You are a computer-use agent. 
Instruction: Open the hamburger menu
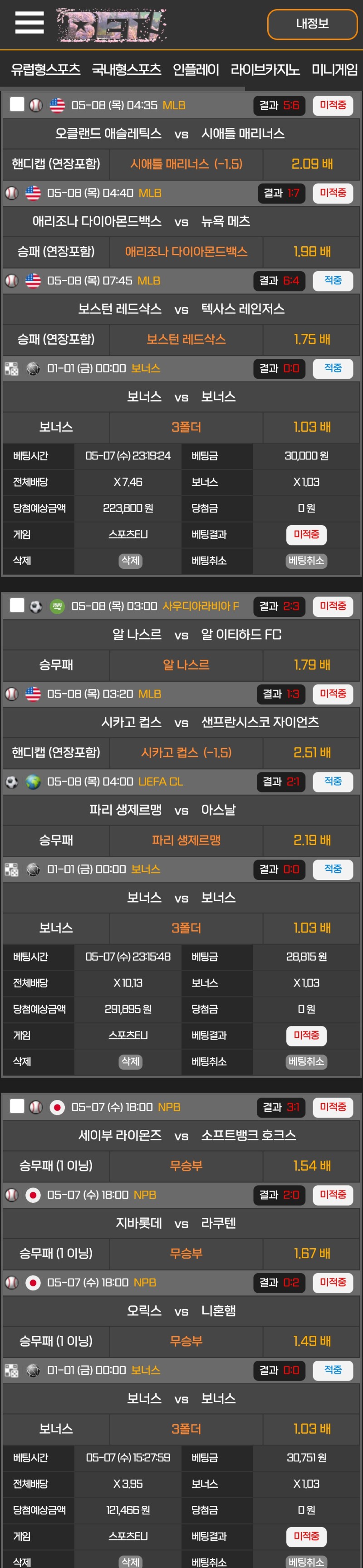click(x=29, y=23)
